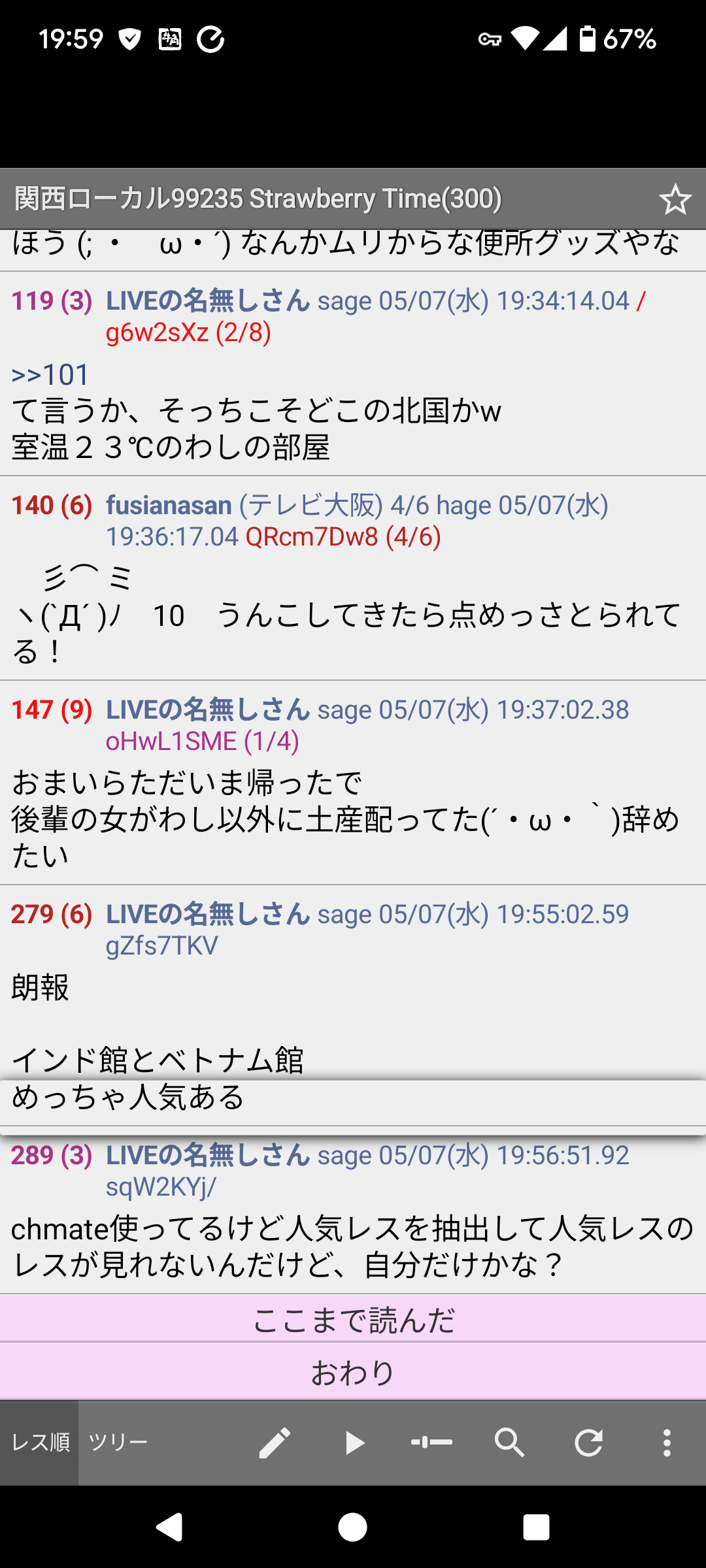Open the three-dot overflow menu
This screenshot has width=706, height=1568.
tap(667, 1443)
